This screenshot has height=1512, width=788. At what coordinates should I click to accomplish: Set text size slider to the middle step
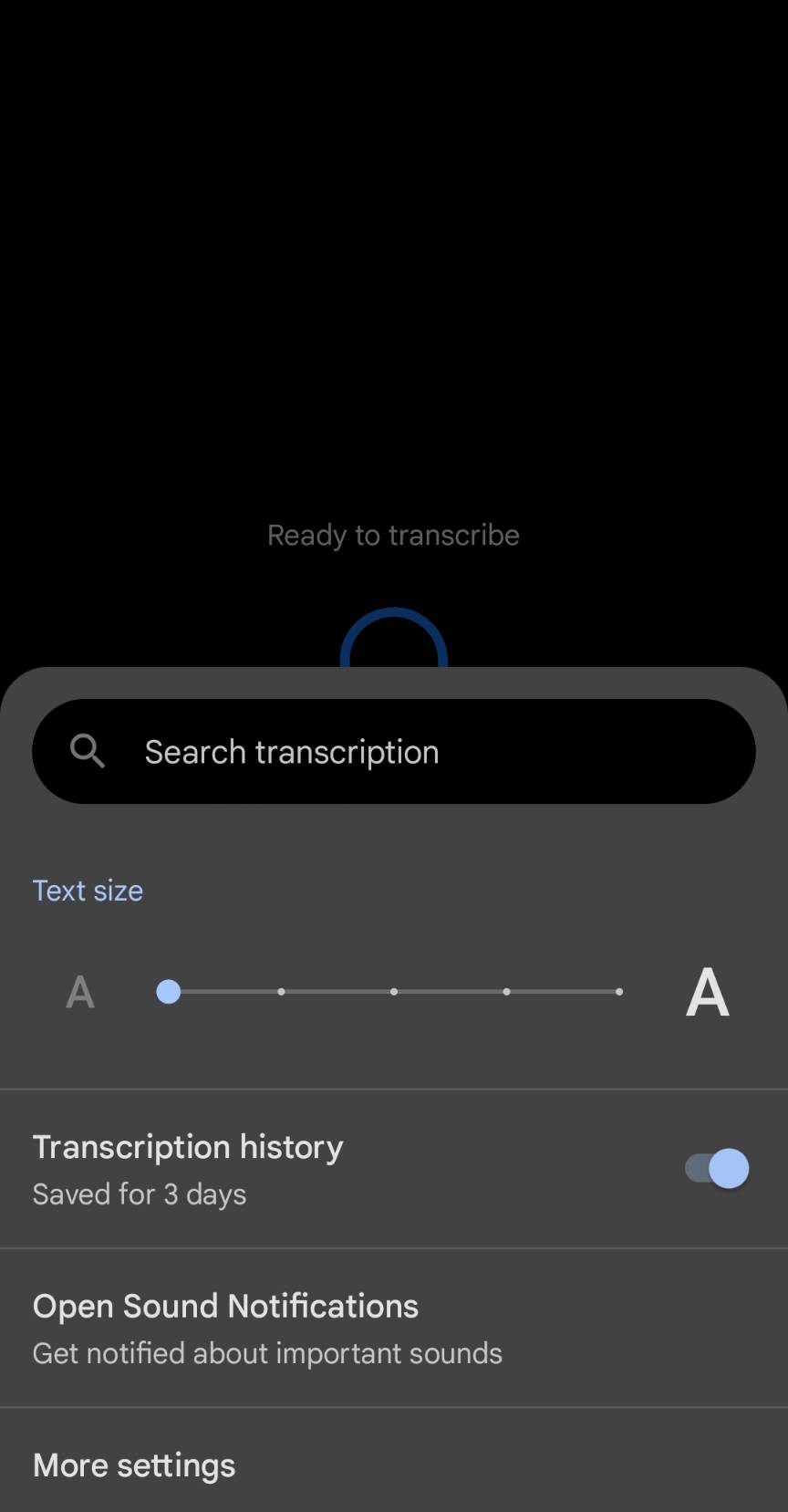394,991
